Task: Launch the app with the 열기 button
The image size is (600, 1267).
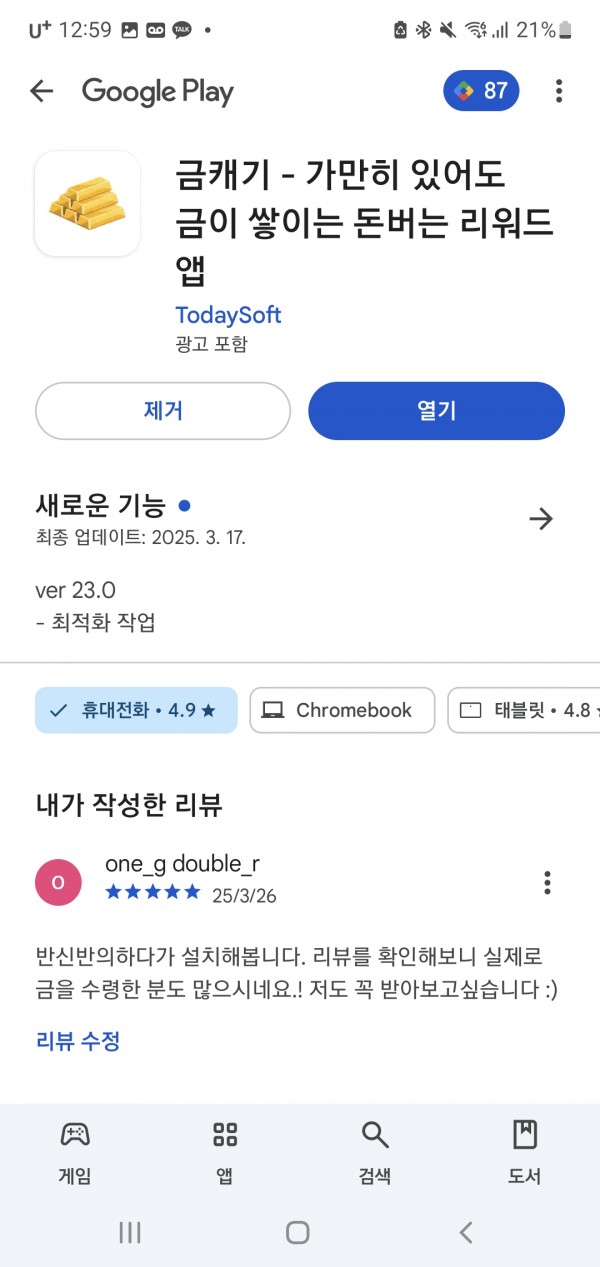Action: click(x=436, y=410)
